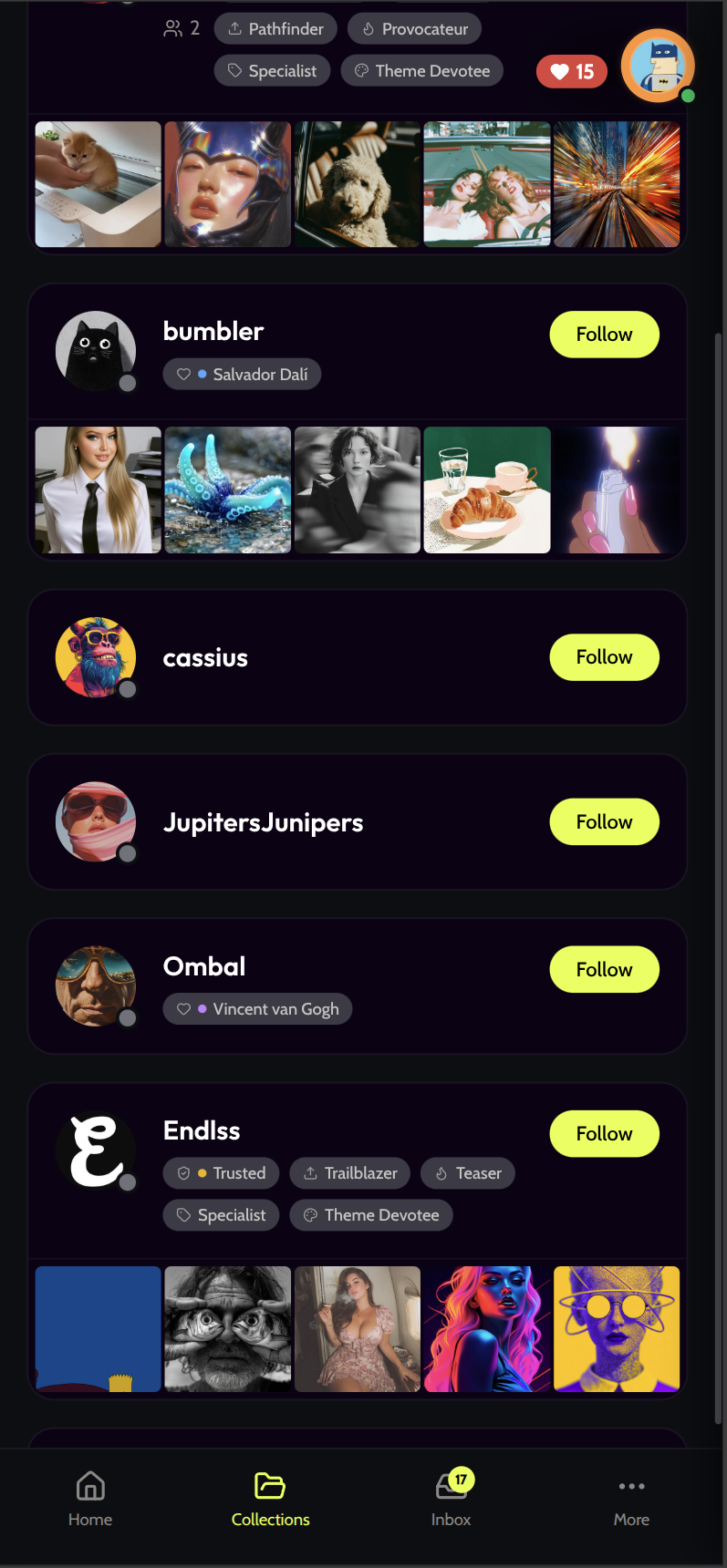727x1568 pixels.
Task: Toggle the Trusted badge on Endlss profile
Action: [221, 1173]
